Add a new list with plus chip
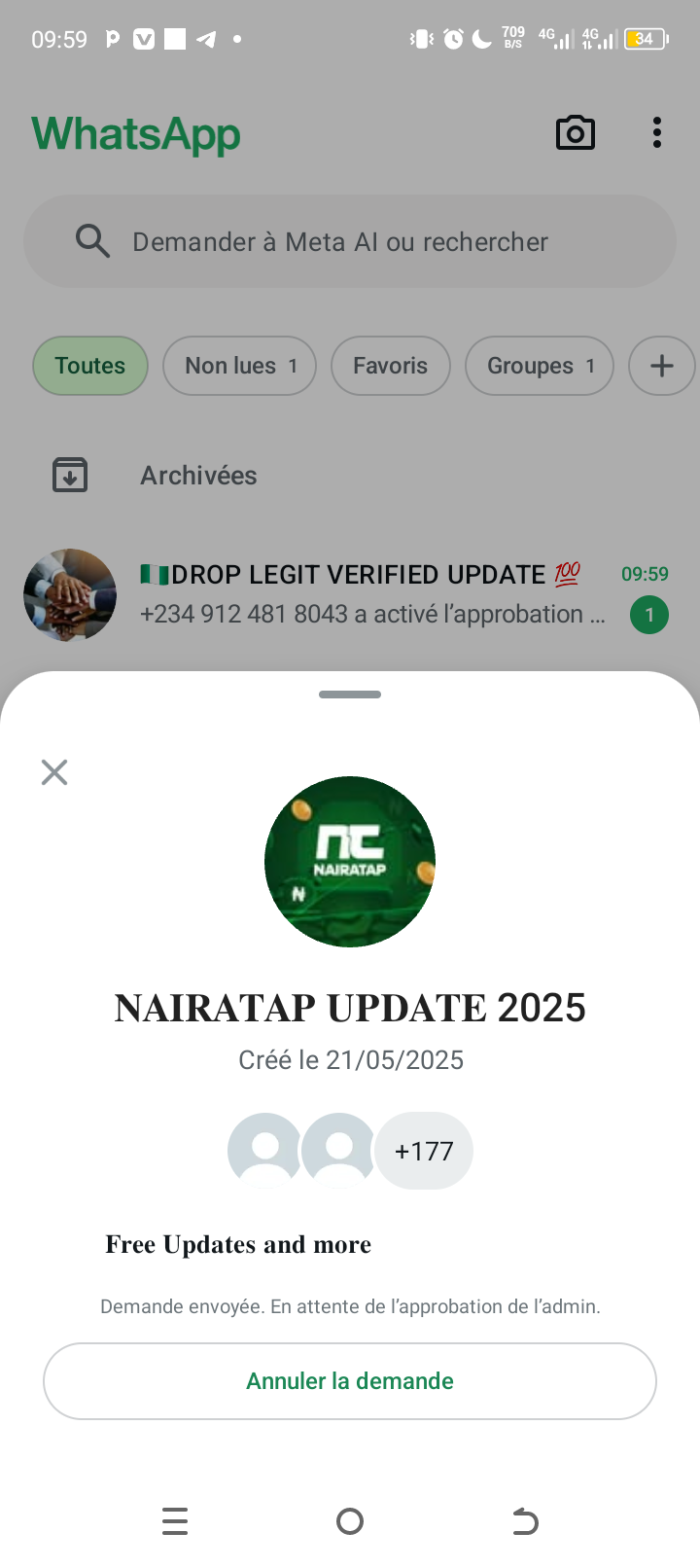The image size is (700, 1568). click(x=661, y=366)
